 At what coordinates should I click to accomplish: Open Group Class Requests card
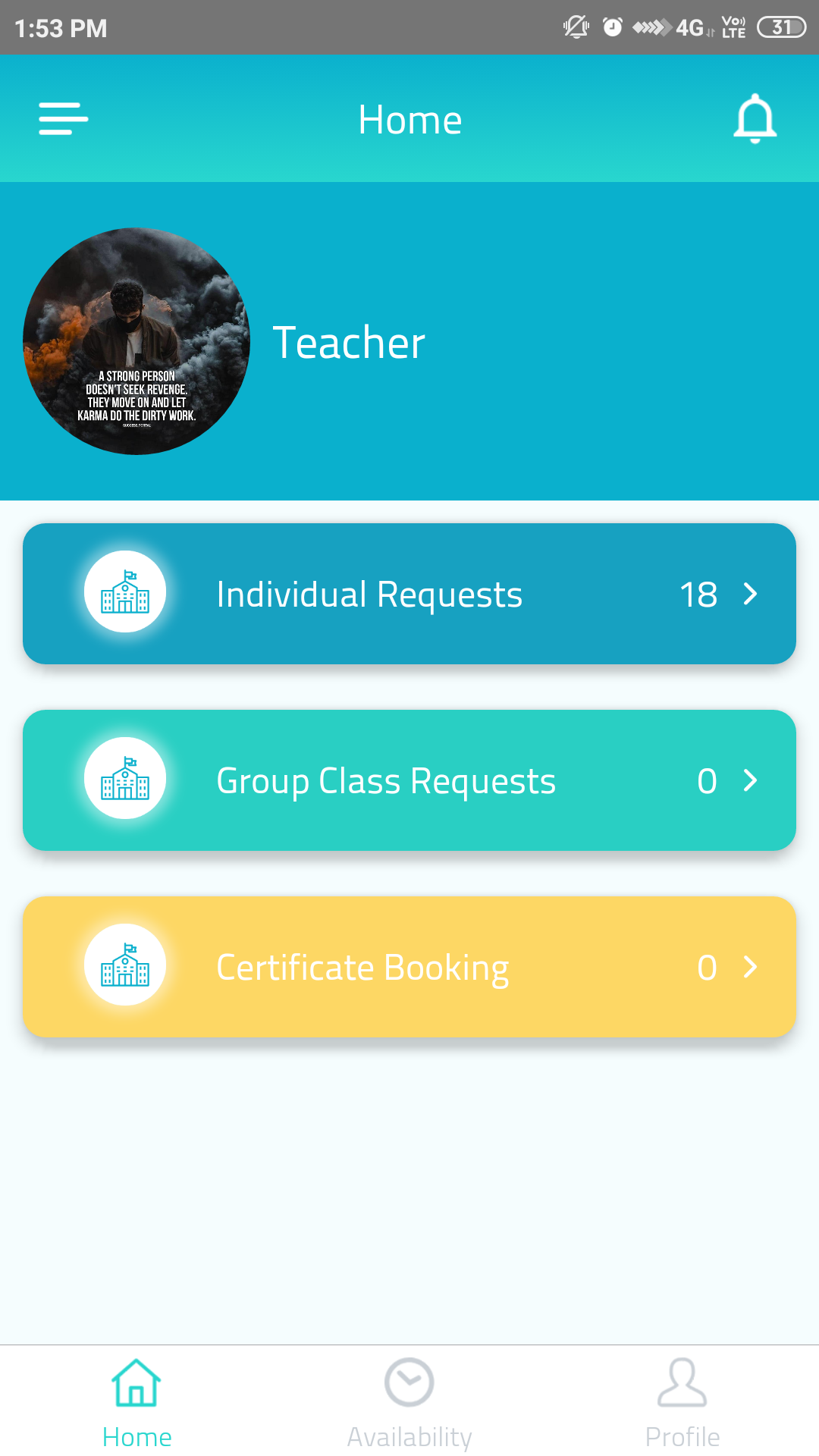pos(409,780)
